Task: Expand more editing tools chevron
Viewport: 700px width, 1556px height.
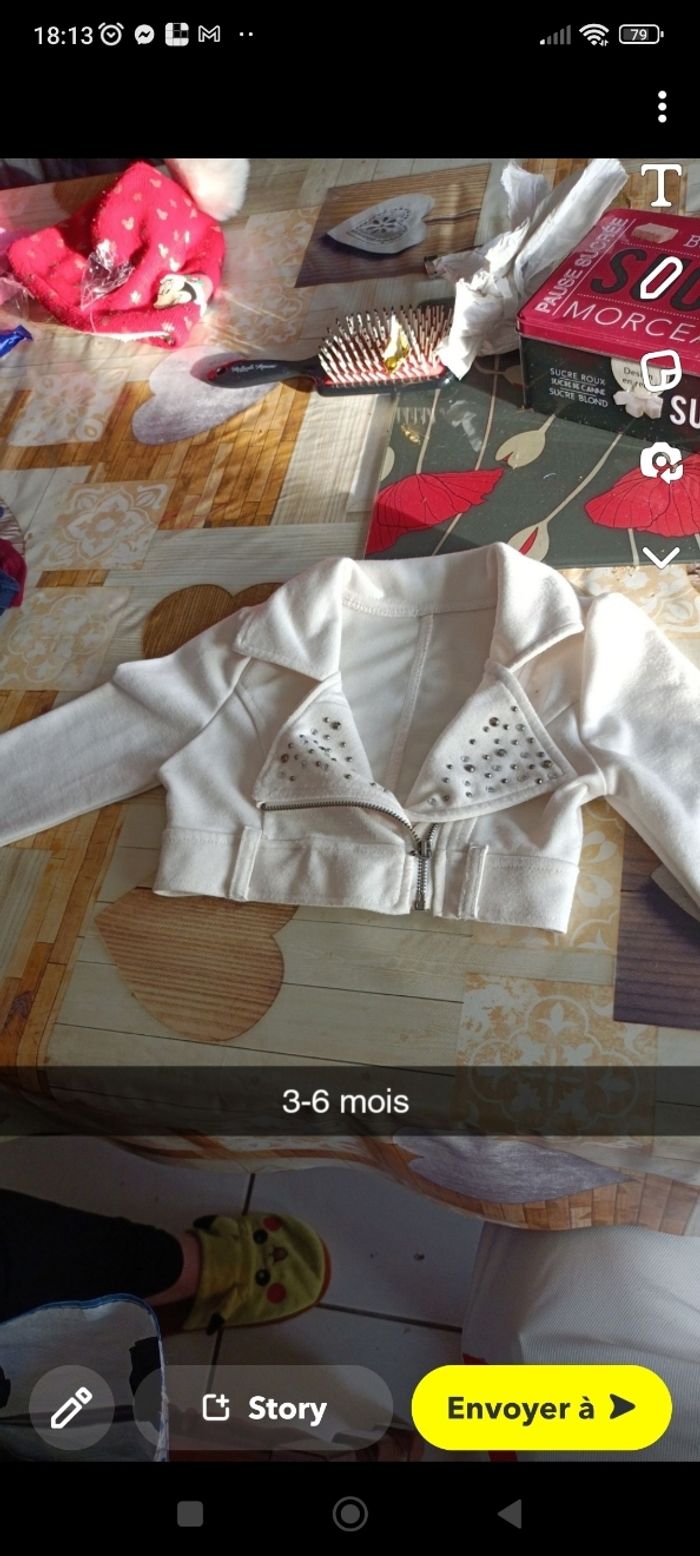Action: pyautogui.click(x=661, y=557)
